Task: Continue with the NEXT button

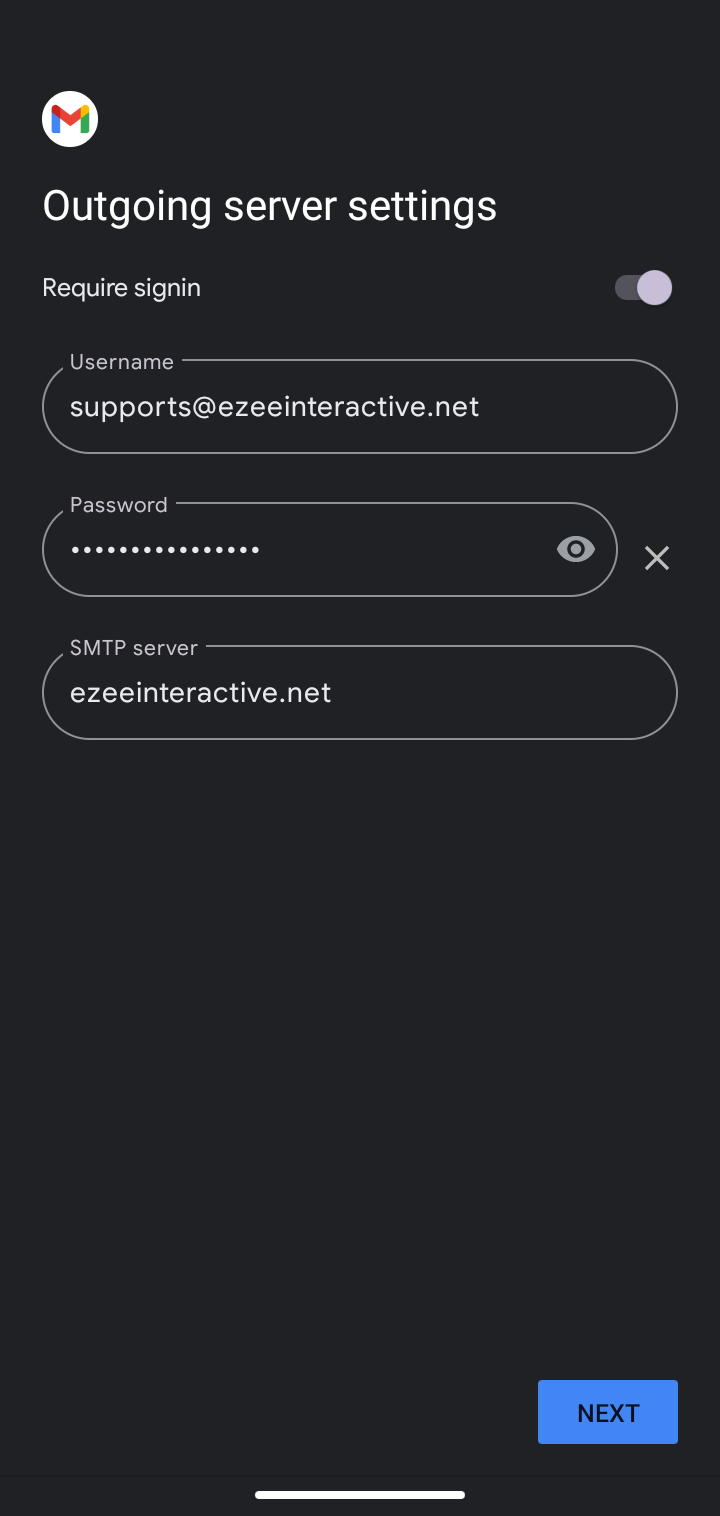Action: (607, 1412)
